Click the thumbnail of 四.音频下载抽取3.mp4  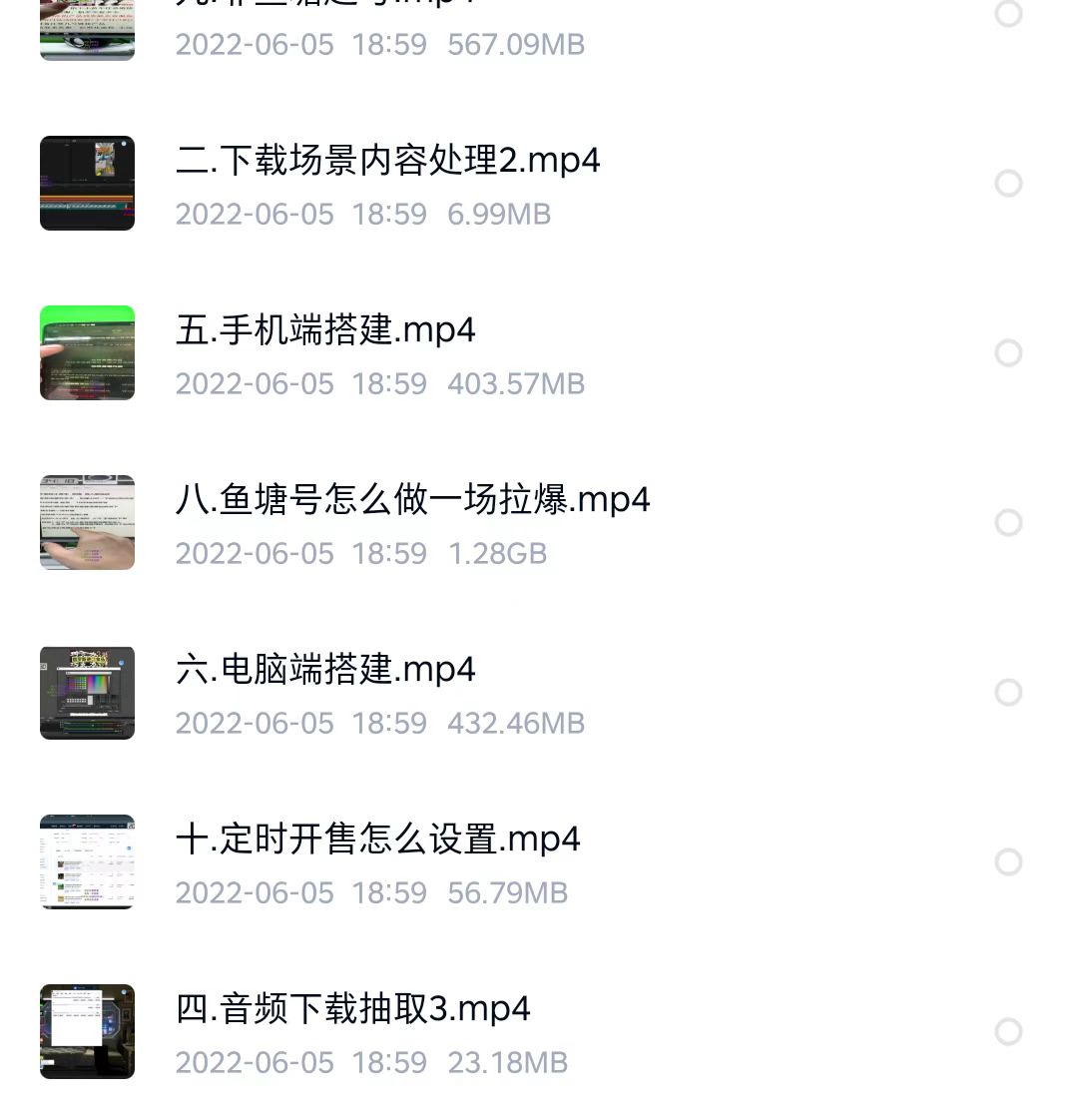tap(87, 1030)
